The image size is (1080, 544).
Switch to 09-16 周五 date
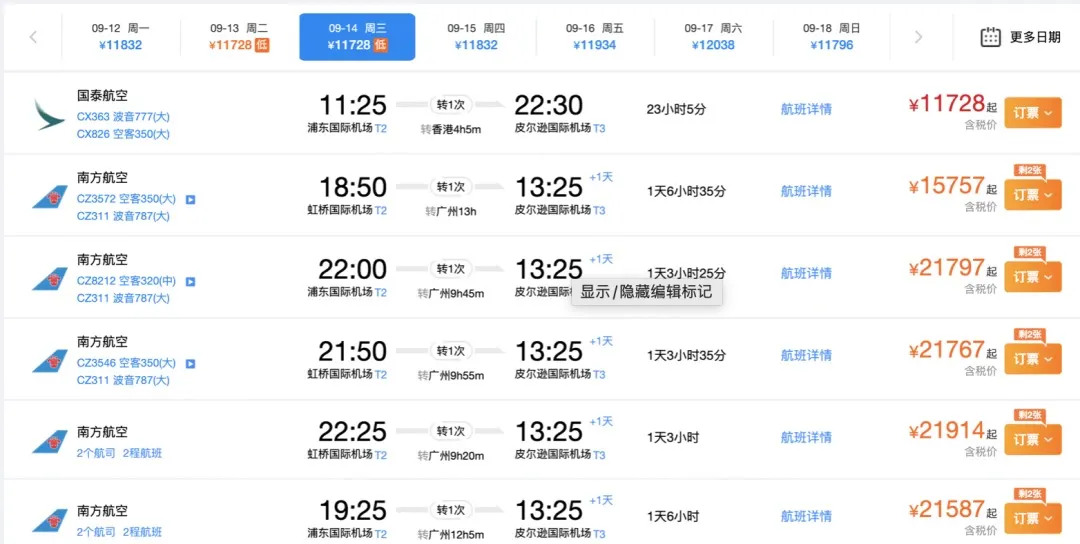coord(594,36)
